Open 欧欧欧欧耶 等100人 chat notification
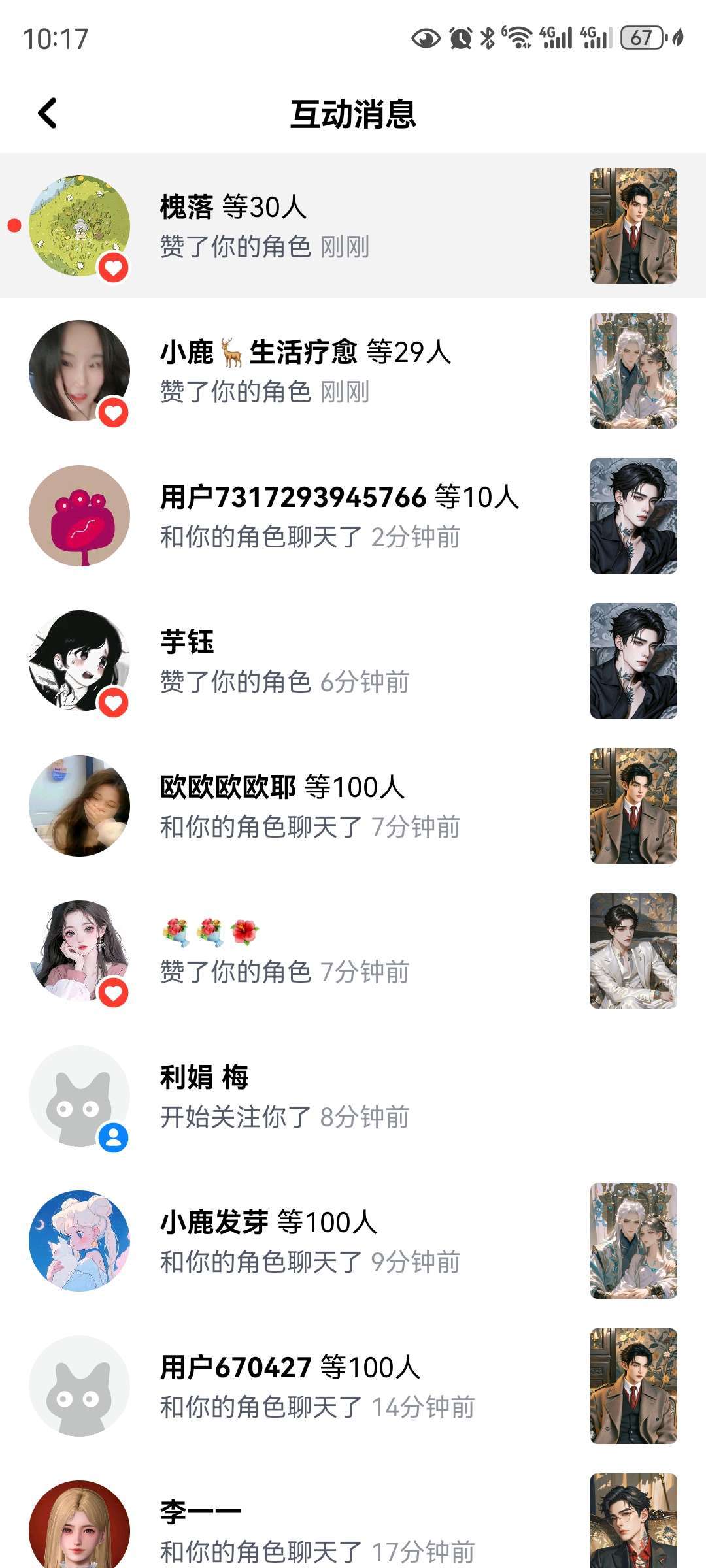706x1568 pixels. point(327,806)
